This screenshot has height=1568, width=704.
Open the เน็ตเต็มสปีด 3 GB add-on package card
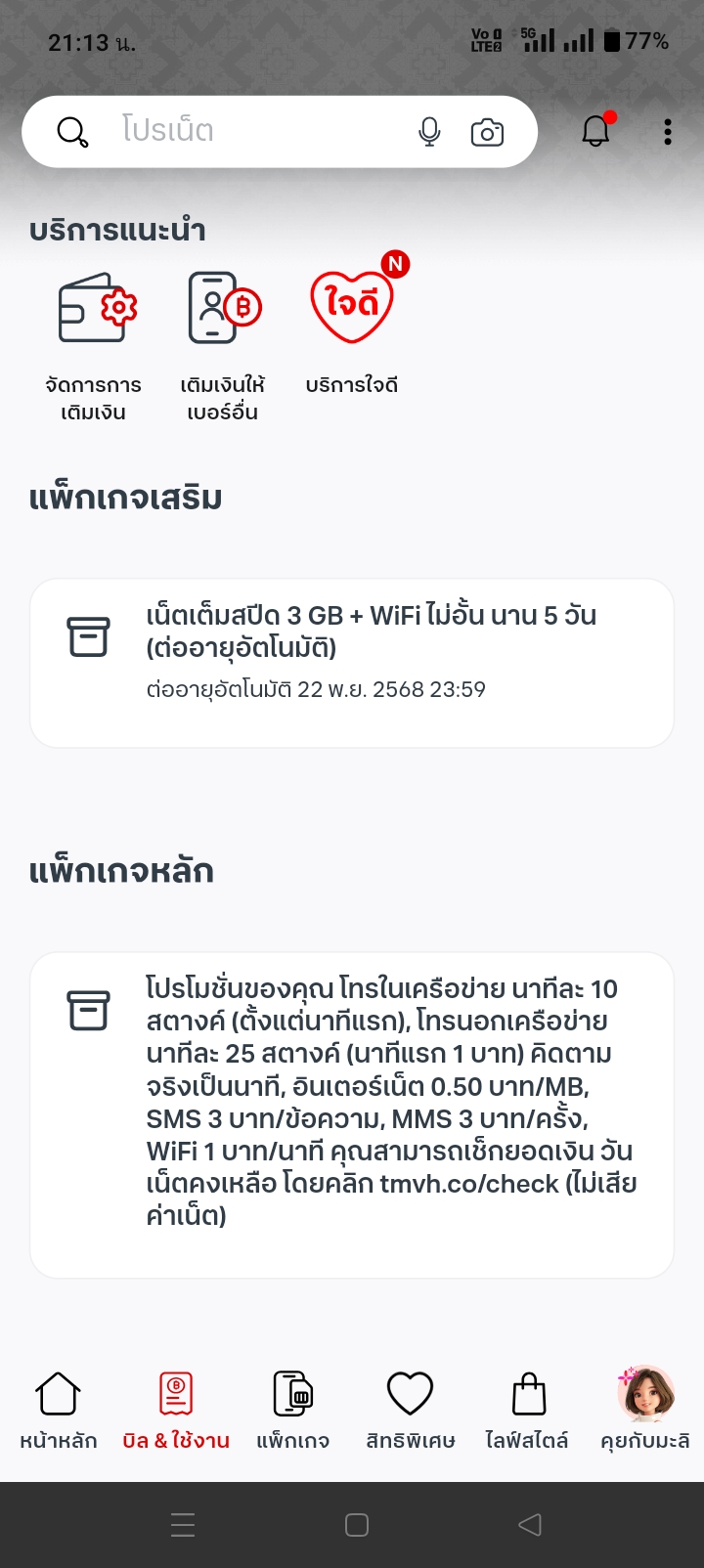point(352,663)
